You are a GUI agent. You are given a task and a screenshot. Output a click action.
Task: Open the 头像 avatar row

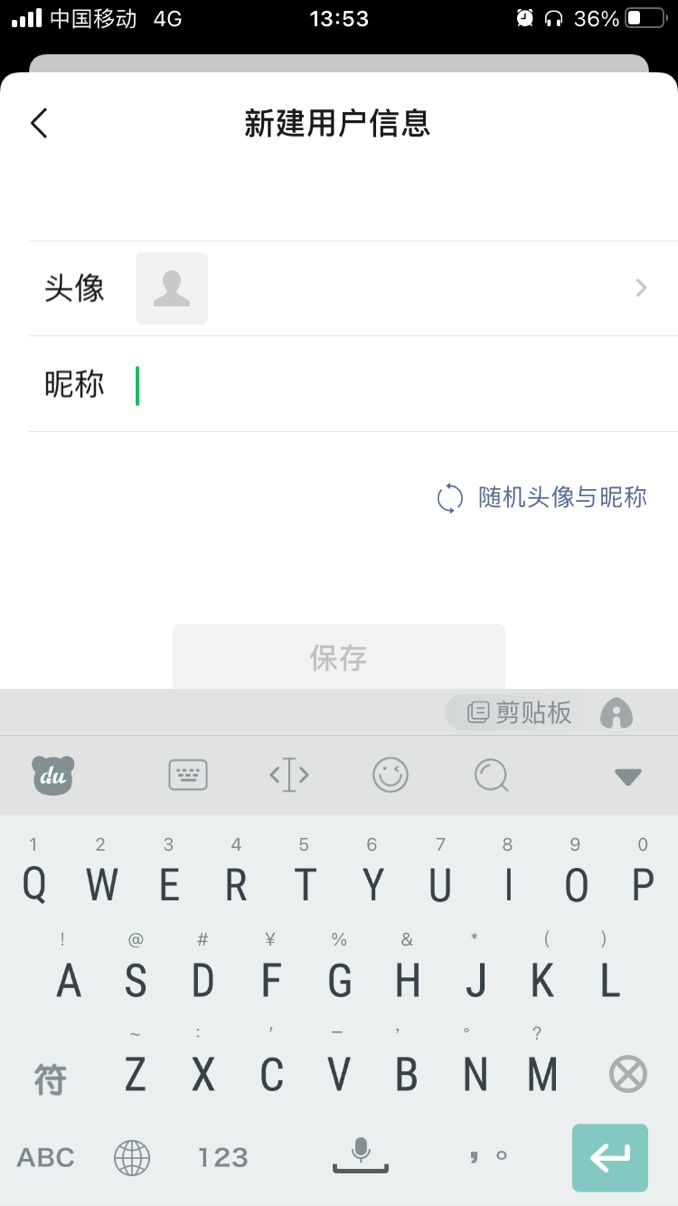coord(340,288)
